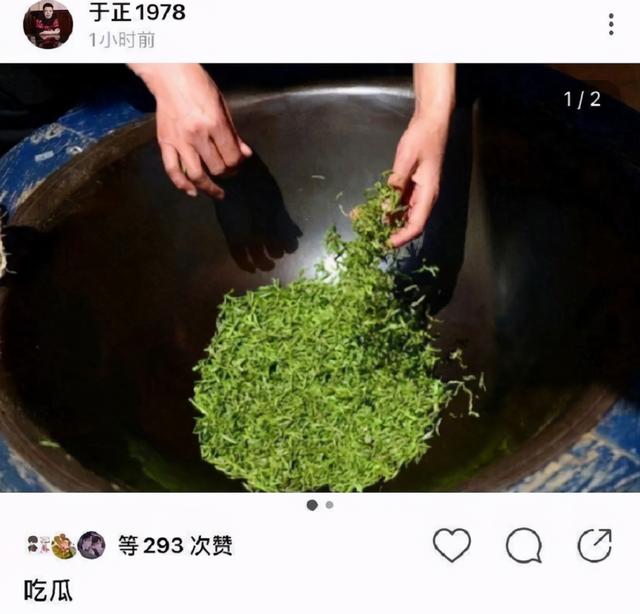This screenshot has height=614, width=640.
Task: View the tea leaves photo full screen
Action: pyautogui.click(x=320, y=280)
